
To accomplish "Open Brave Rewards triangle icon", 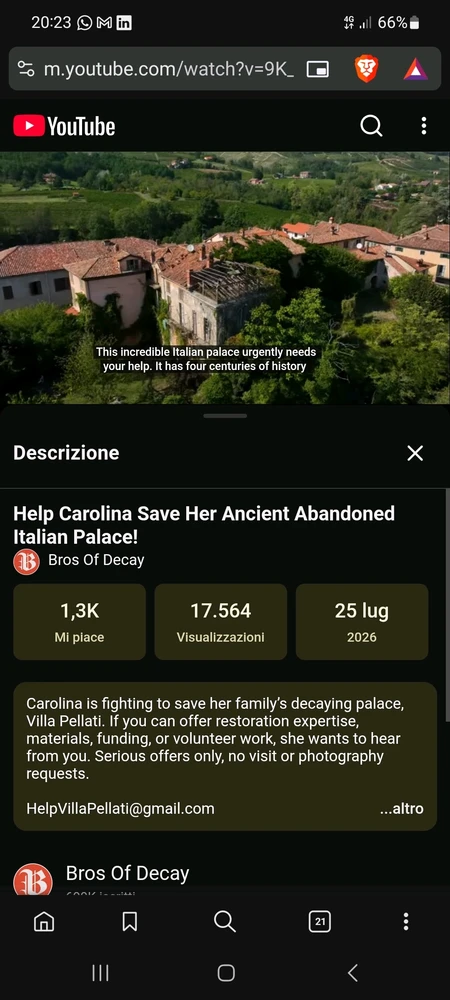I will coord(416,69).
